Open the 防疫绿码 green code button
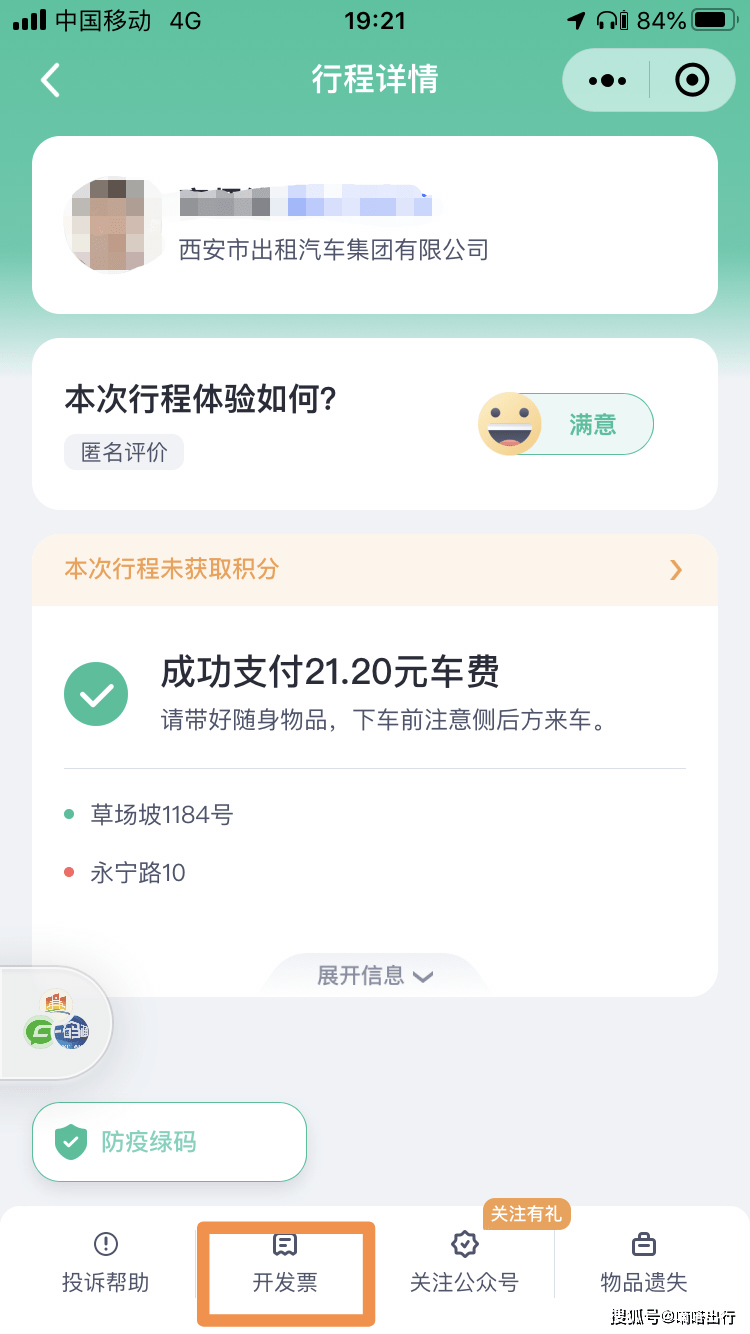The height and width of the screenshot is (1334, 750). point(168,1141)
